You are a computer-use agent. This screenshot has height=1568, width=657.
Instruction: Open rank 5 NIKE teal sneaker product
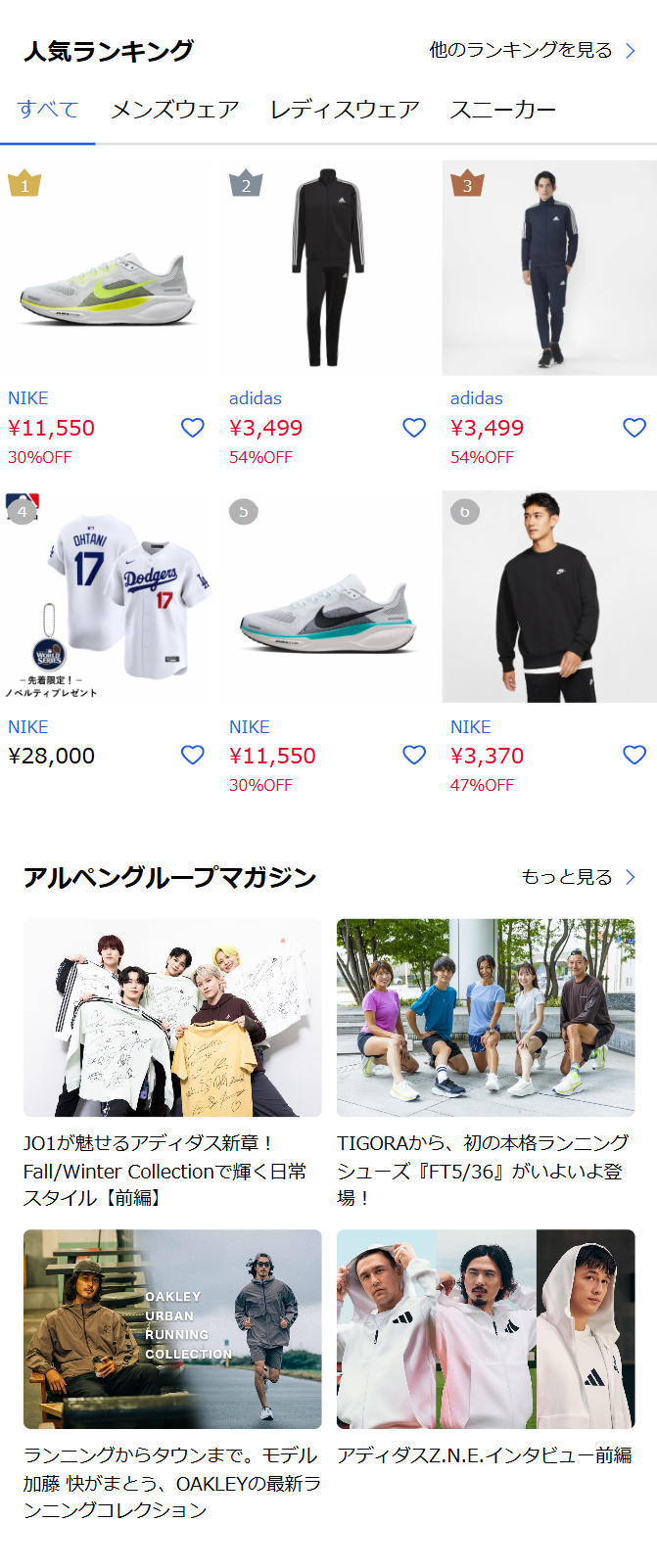[328, 597]
